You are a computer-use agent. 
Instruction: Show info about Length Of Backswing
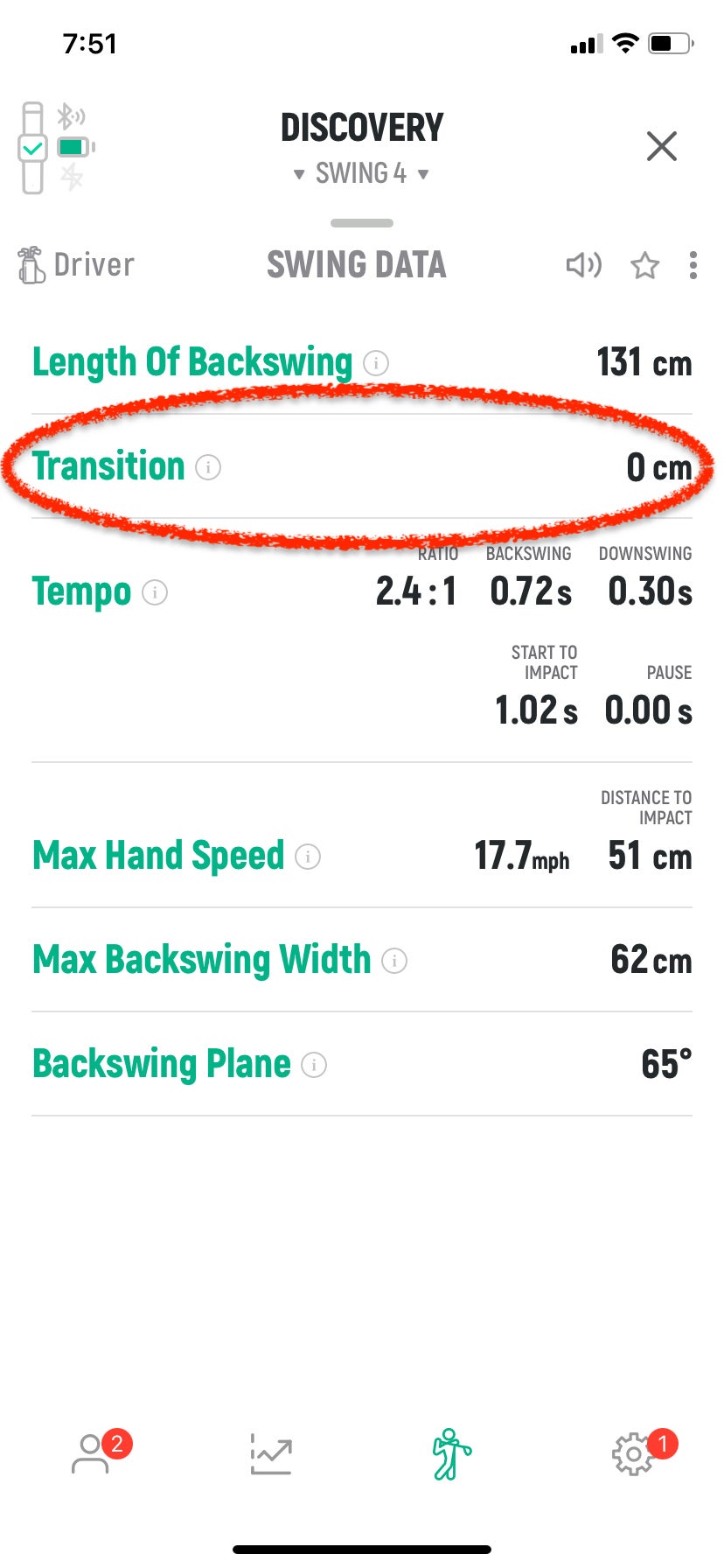[x=376, y=363]
